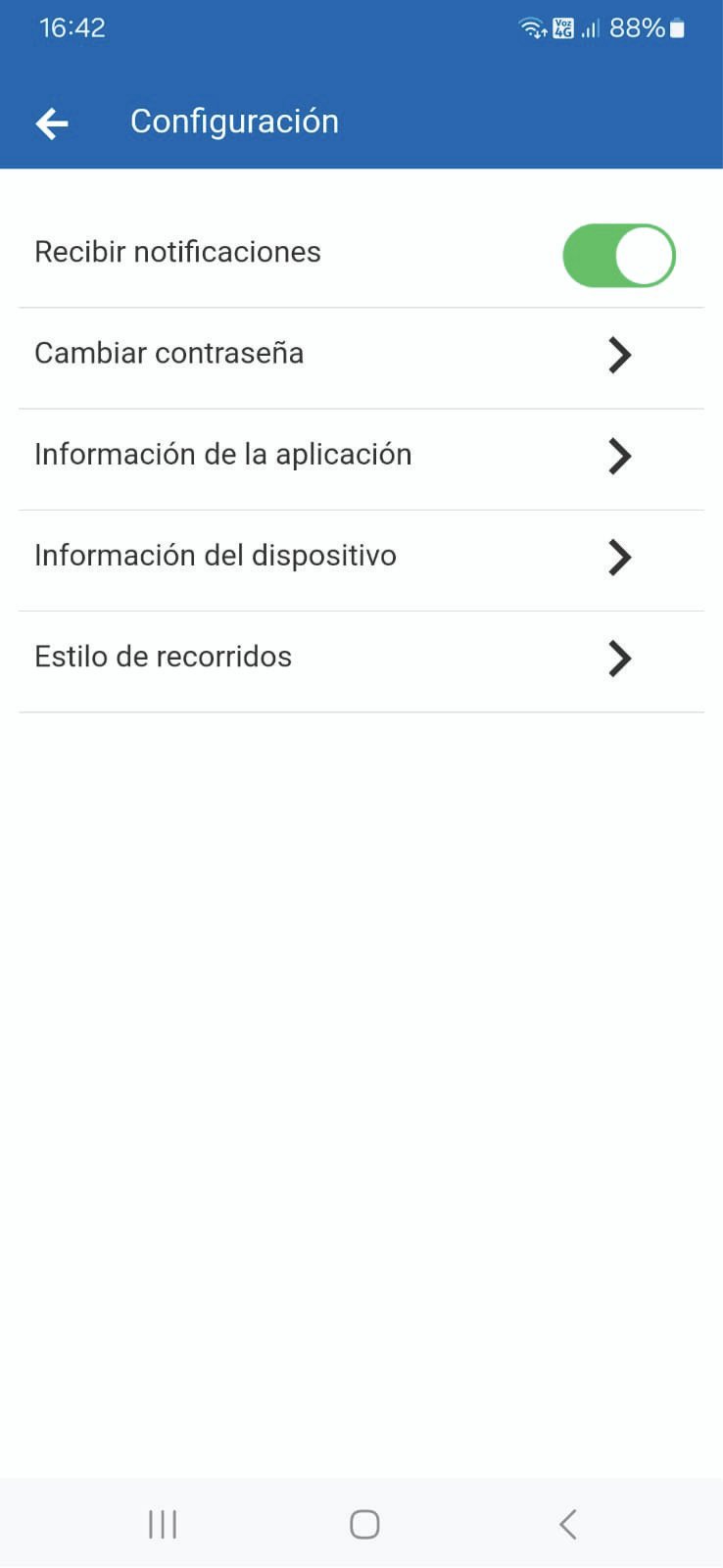Tap the Android back navigation button
723x1568 pixels.
[x=567, y=1523]
